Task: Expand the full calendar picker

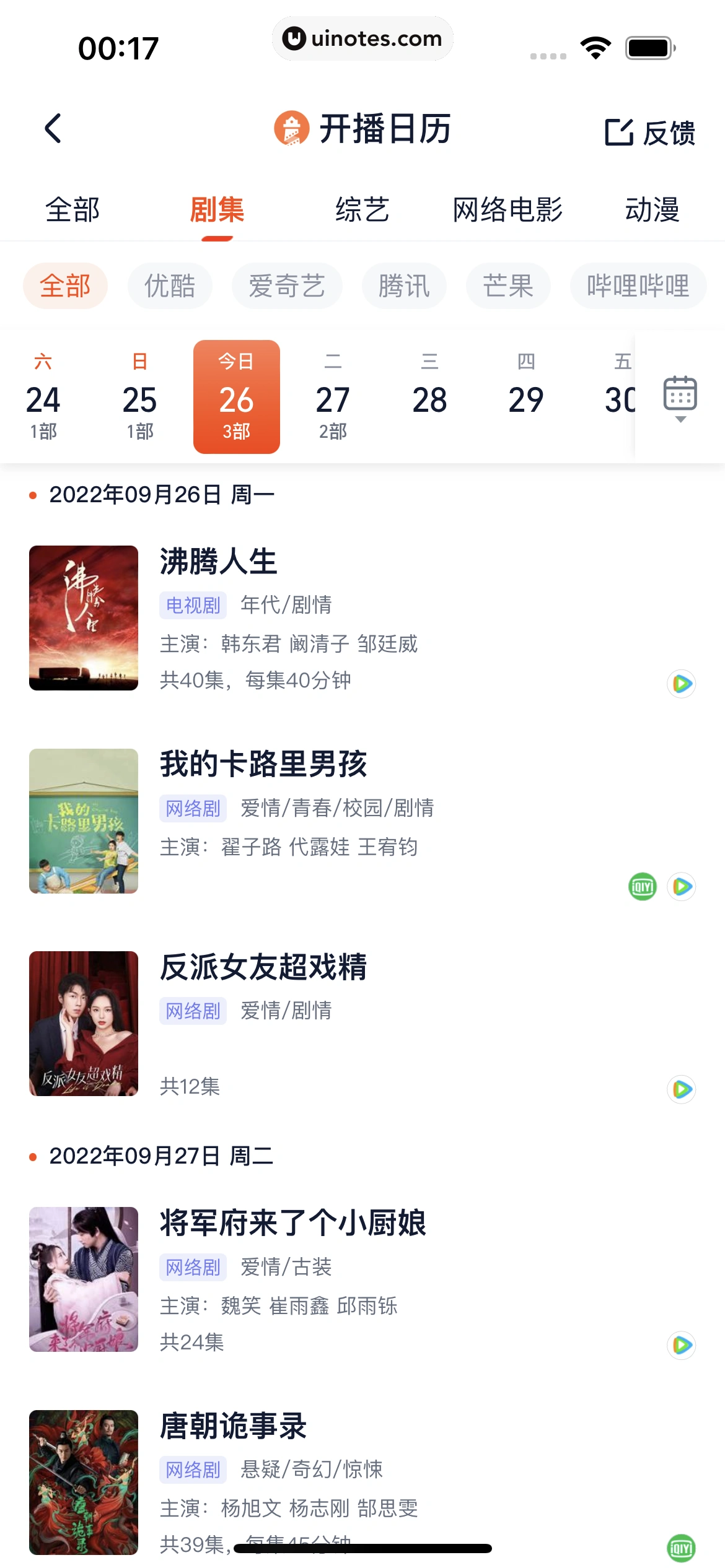Action: (680, 398)
